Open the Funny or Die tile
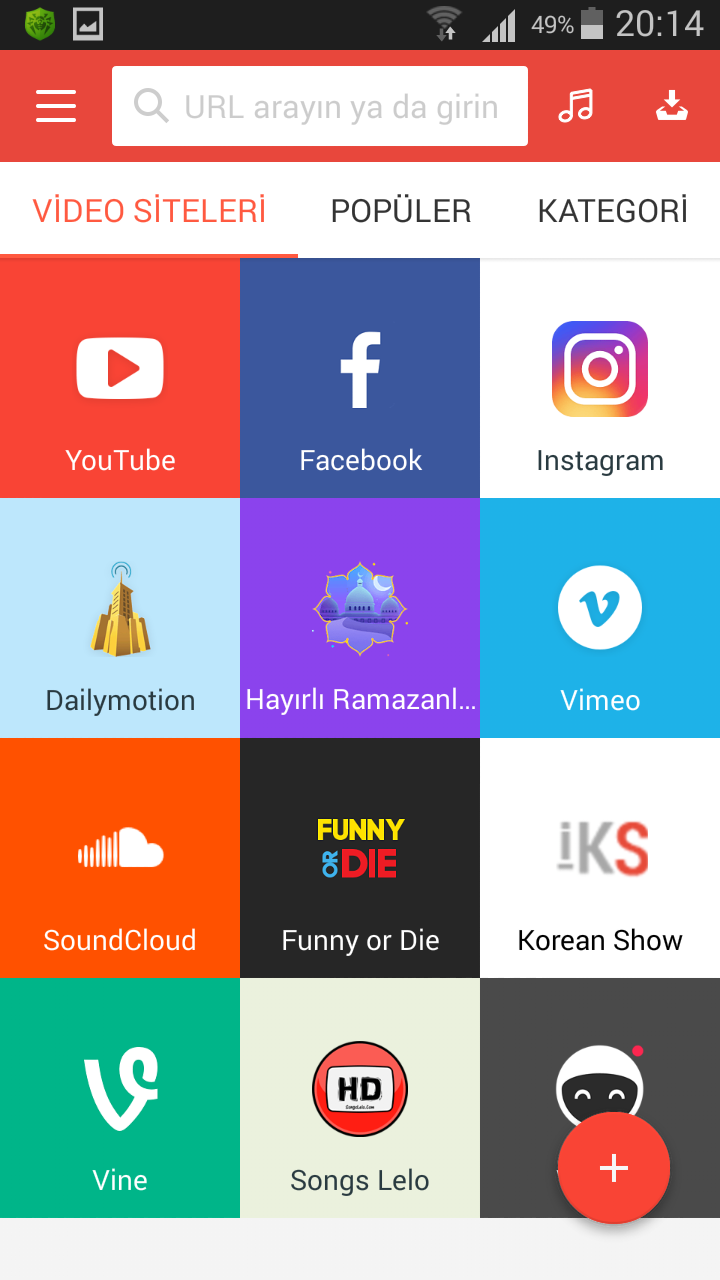The height and width of the screenshot is (1280, 720). 360,858
